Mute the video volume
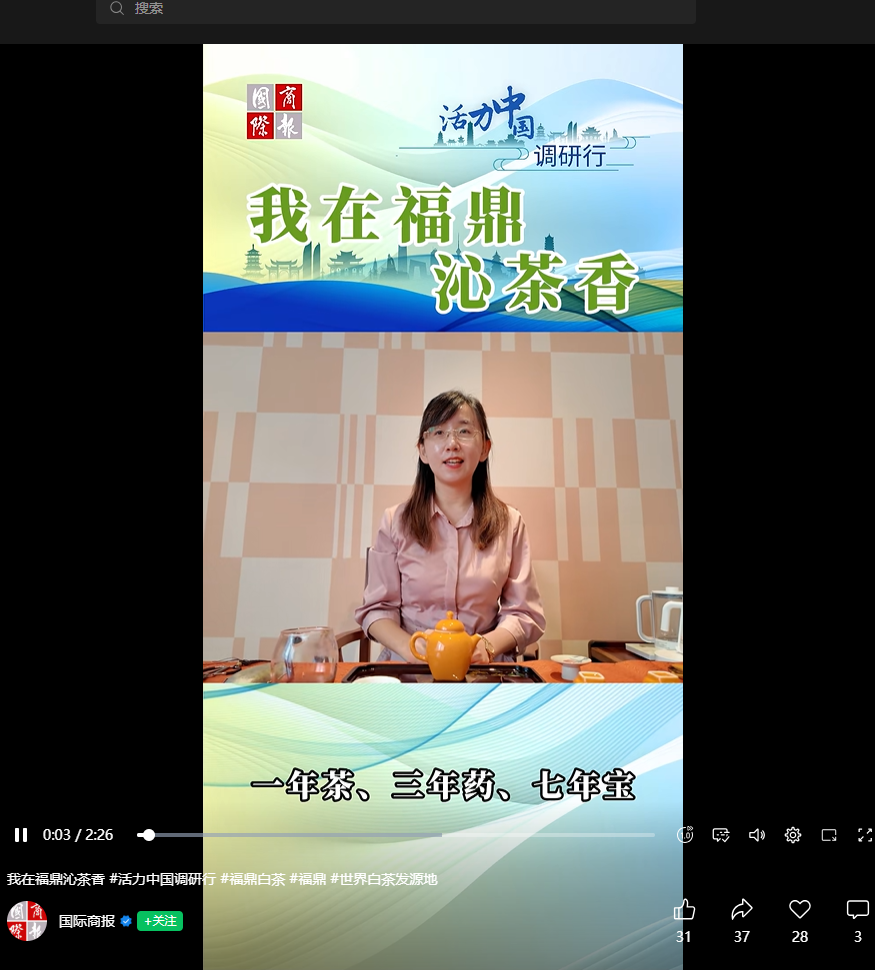Screen dimensions: 875x970 tap(756, 835)
